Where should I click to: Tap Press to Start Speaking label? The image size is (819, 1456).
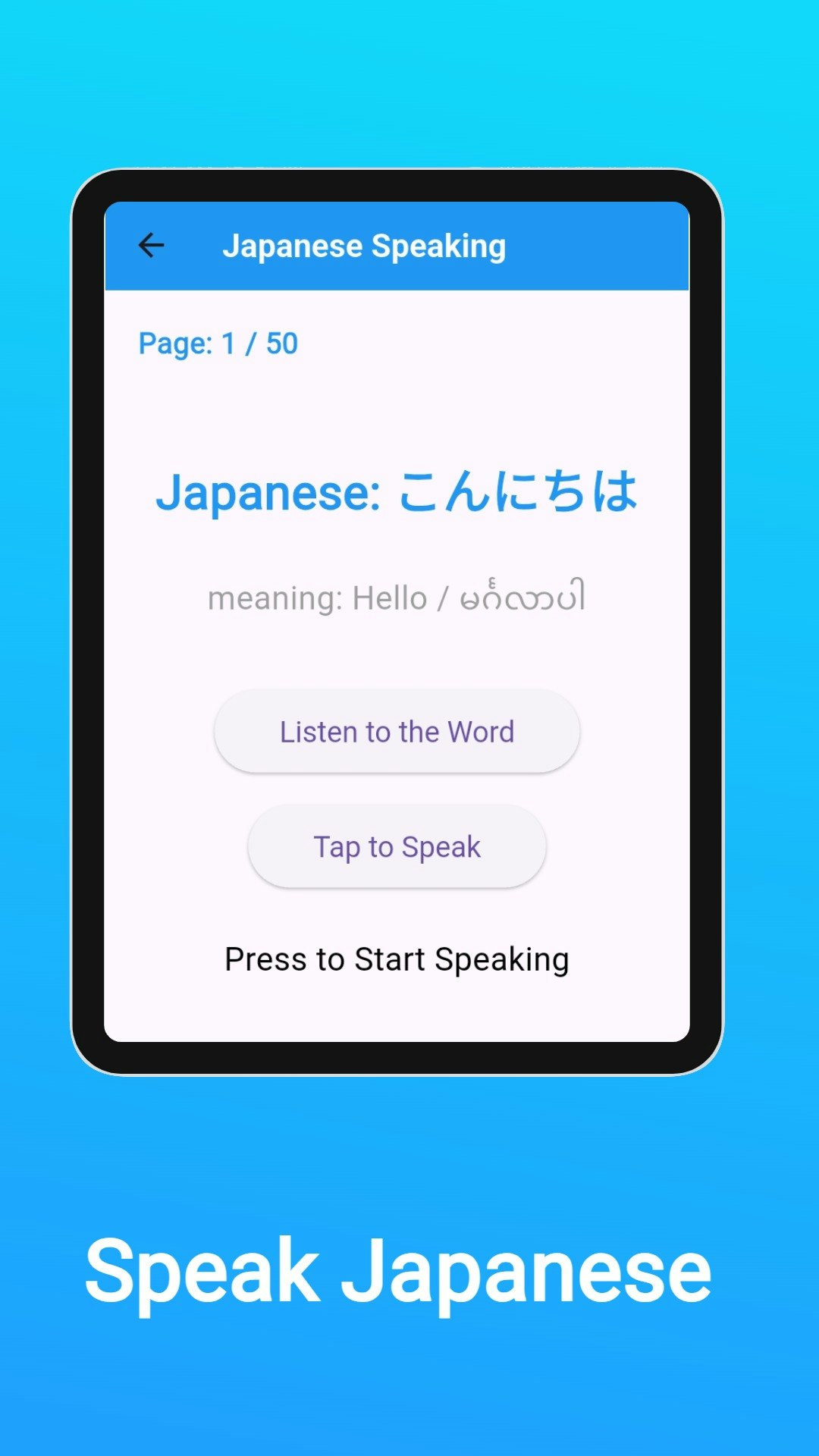396,959
